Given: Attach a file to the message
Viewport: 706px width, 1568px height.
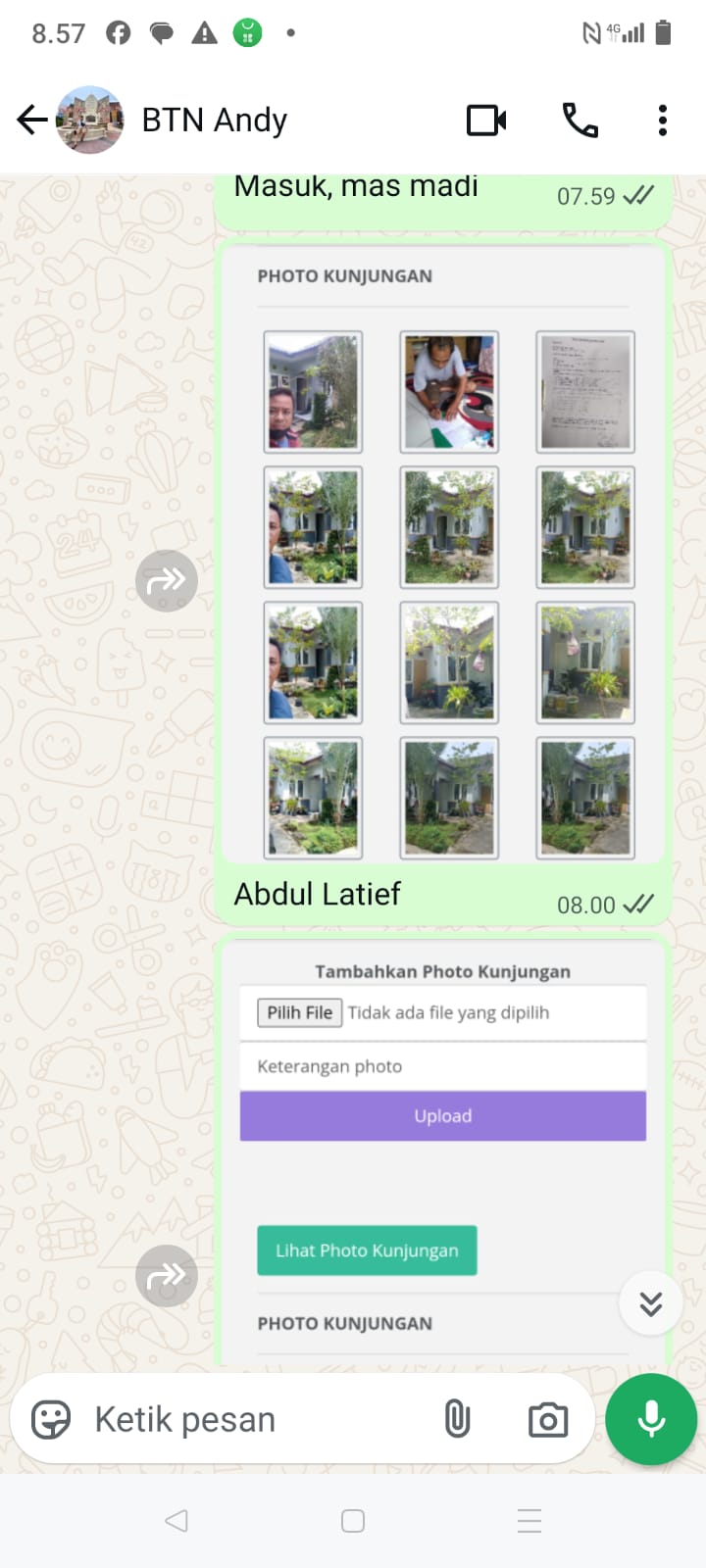Looking at the screenshot, I should click(457, 1419).
